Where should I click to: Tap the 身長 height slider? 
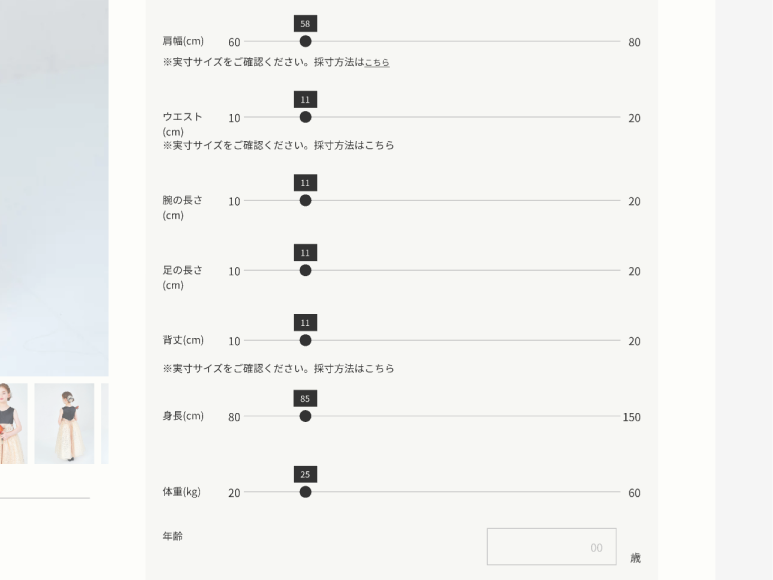(x=305, y=417)
